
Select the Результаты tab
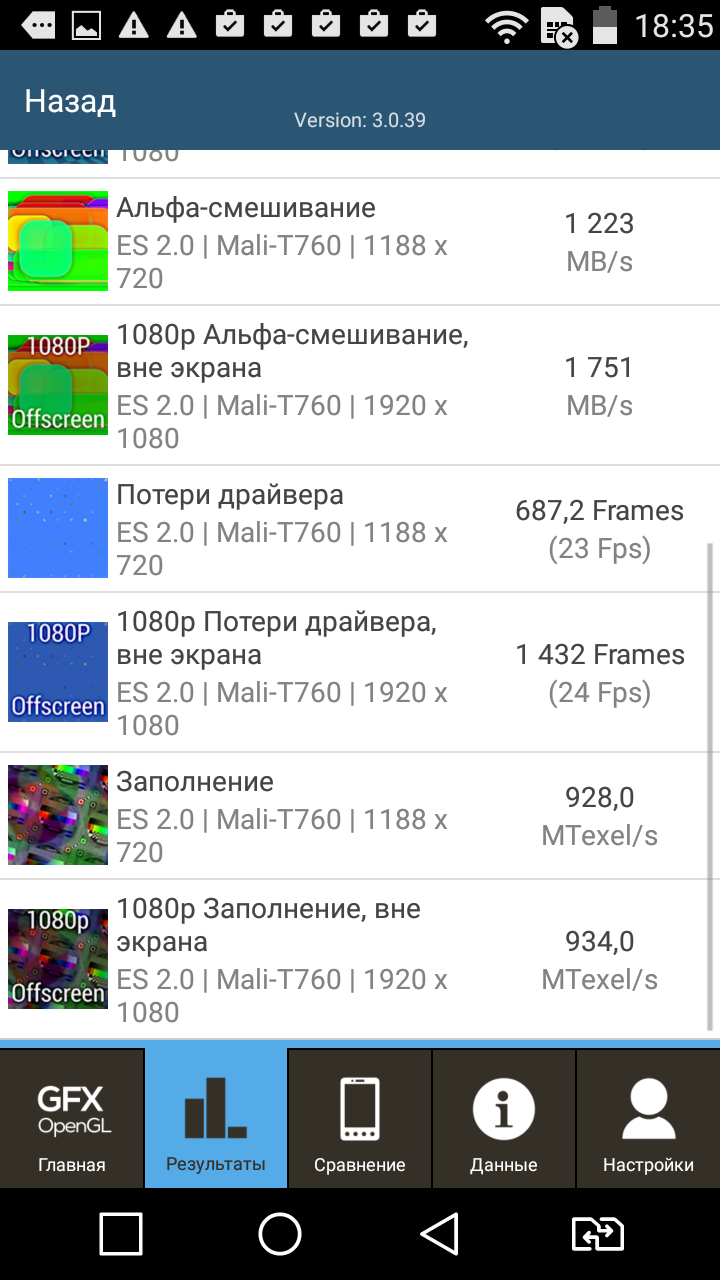pos(216,1118)
